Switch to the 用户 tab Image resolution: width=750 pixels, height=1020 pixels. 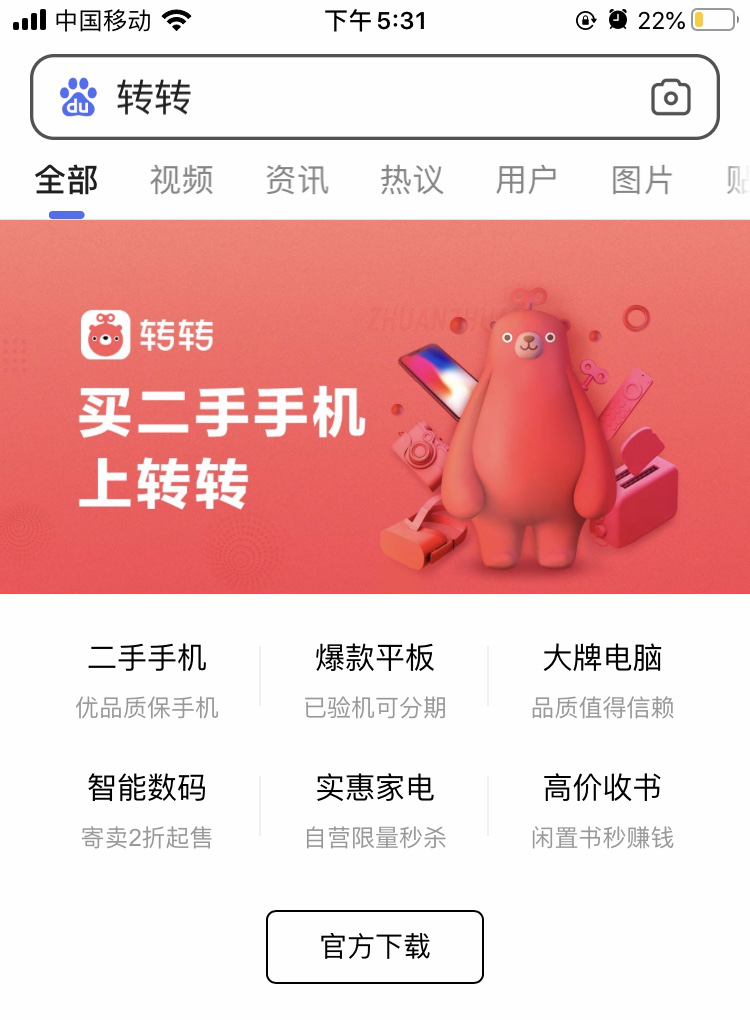527,180
